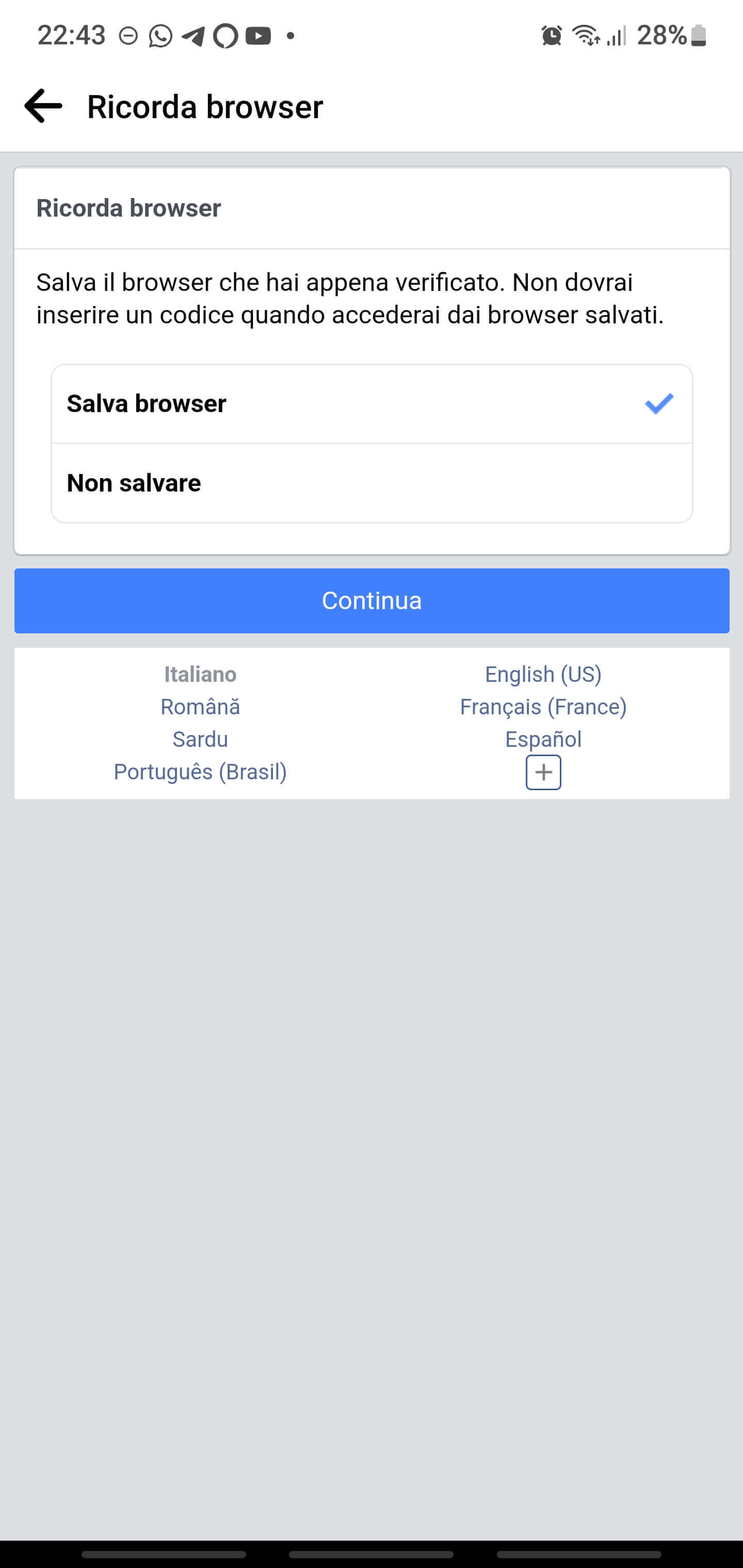743x1568 pixels.
Task: Go back with the top arrow
Action: pyautogui.click(x=43, y=107)
